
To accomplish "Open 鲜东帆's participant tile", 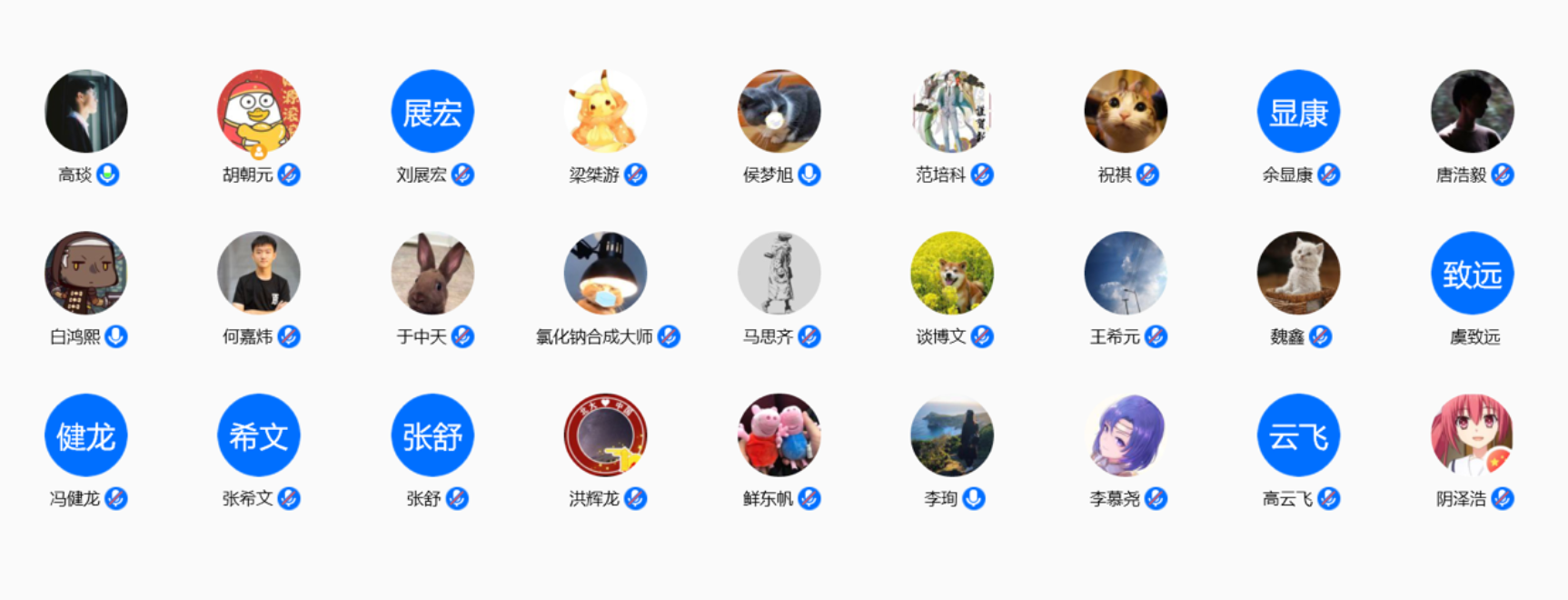I will (x=779, y=435).
